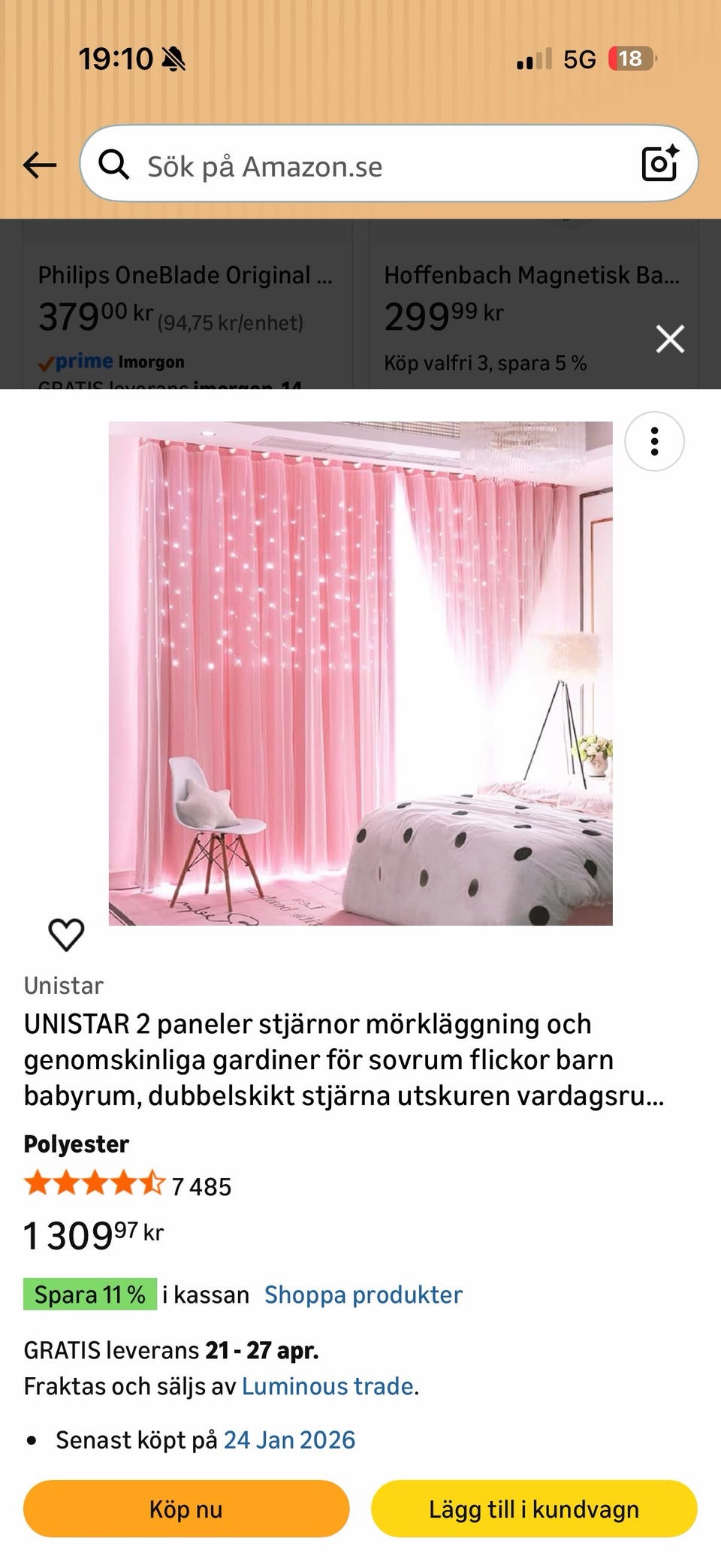The width and height of the screenshot is (721, 1568).
Task: Open Amazon Lens camera search
Action: pyautogui.click(x=661, y=165)
